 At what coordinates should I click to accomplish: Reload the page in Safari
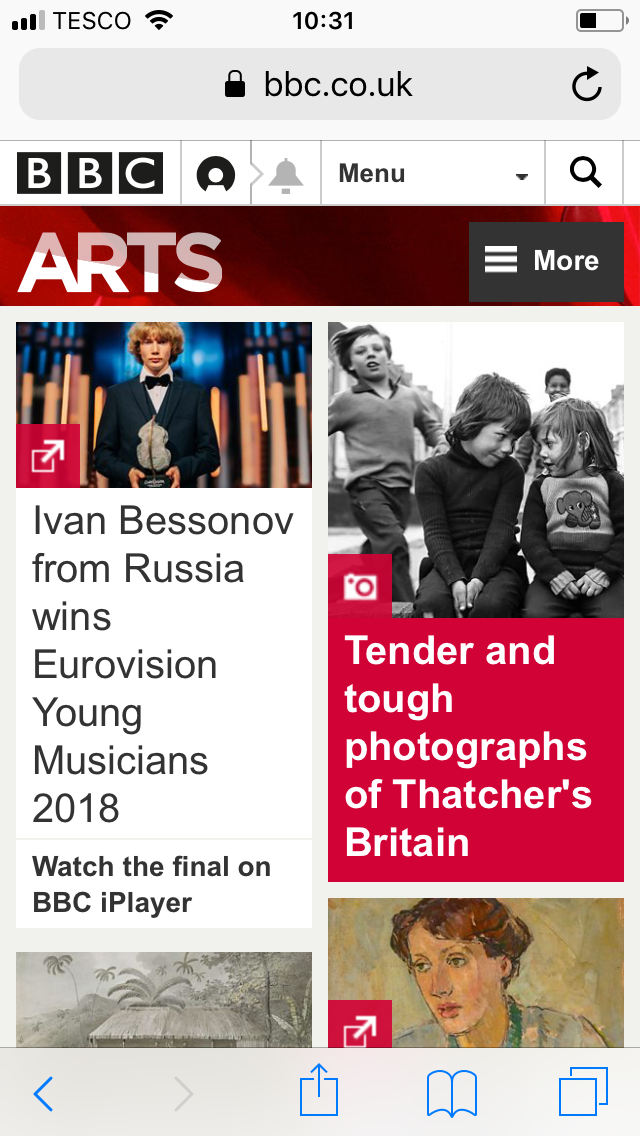click(586, 84)
